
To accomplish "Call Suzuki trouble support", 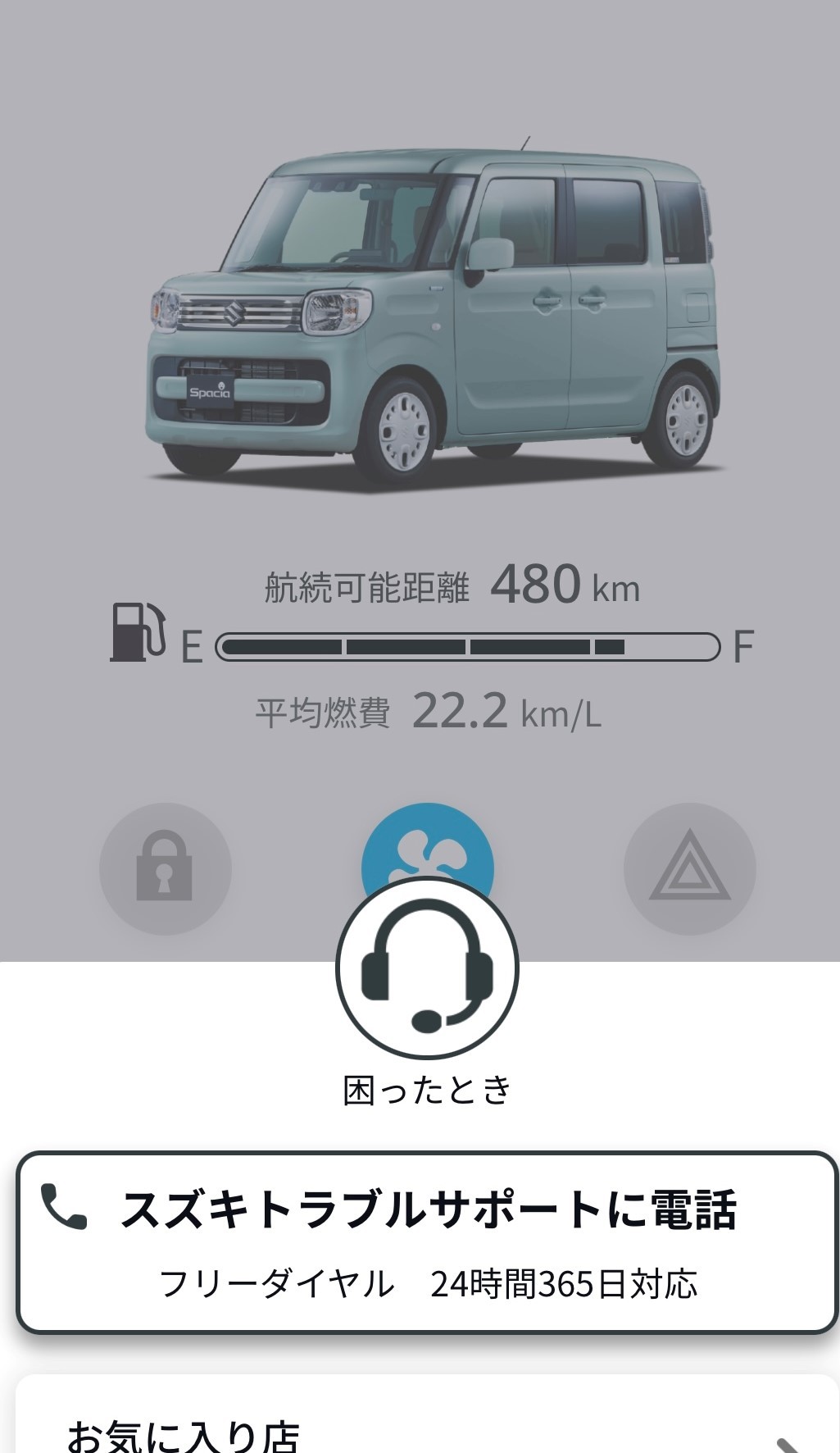I will [427, 1242].
